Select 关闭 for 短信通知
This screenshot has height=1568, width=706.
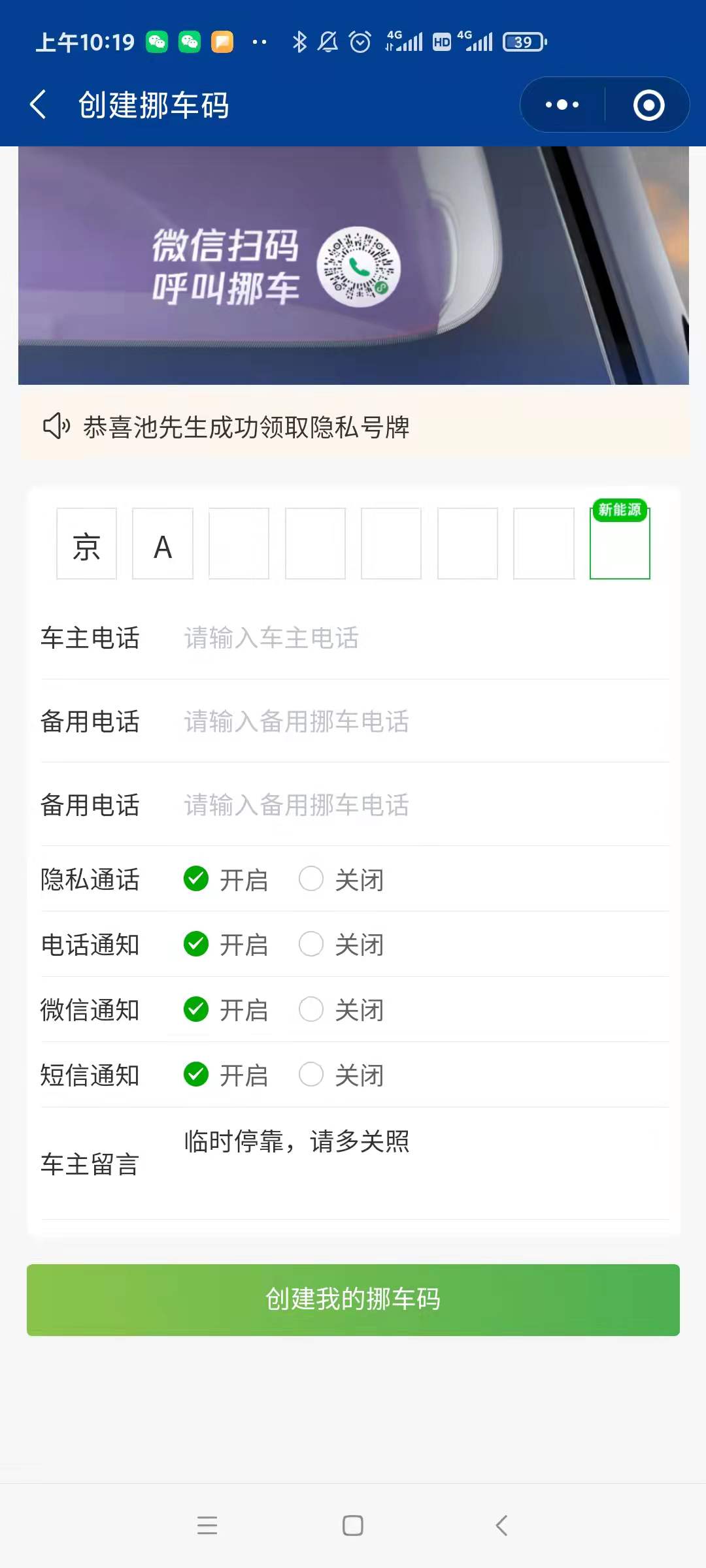(x=311, y=1075)
